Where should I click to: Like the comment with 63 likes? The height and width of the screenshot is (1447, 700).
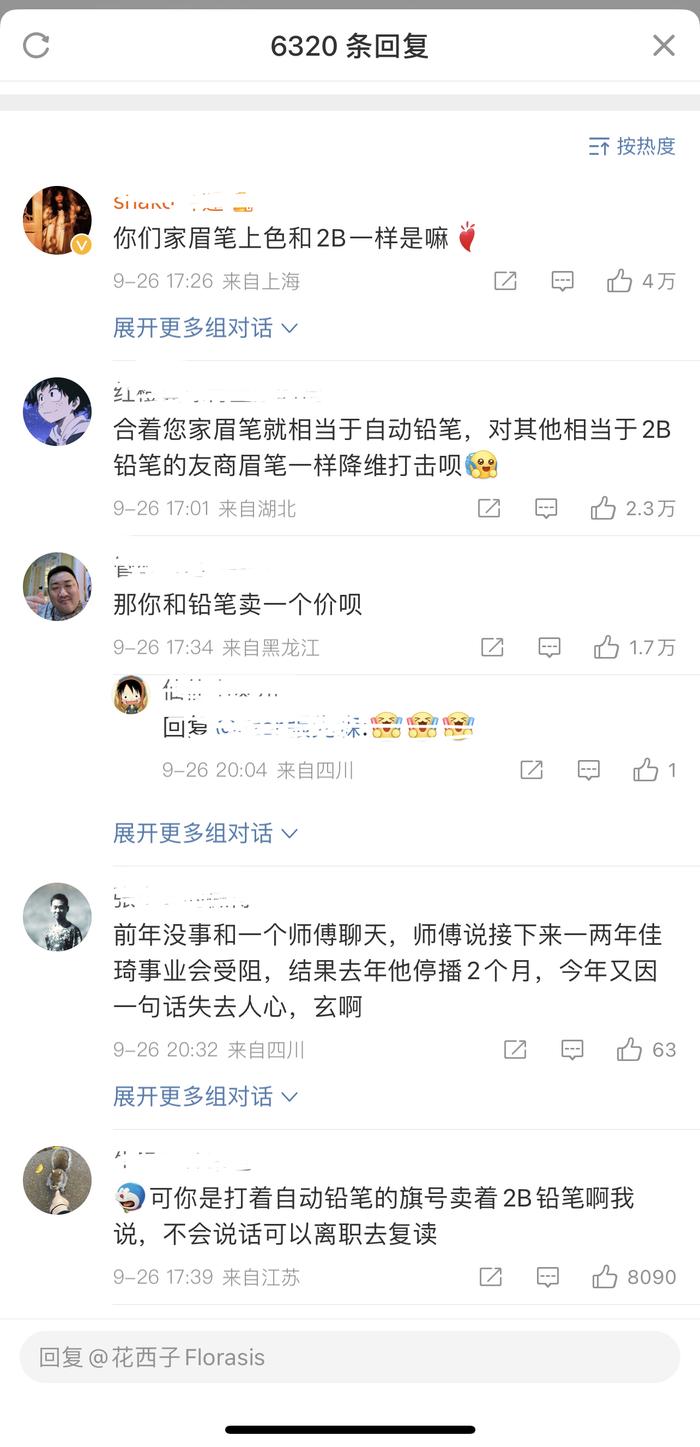point(646,1049)
